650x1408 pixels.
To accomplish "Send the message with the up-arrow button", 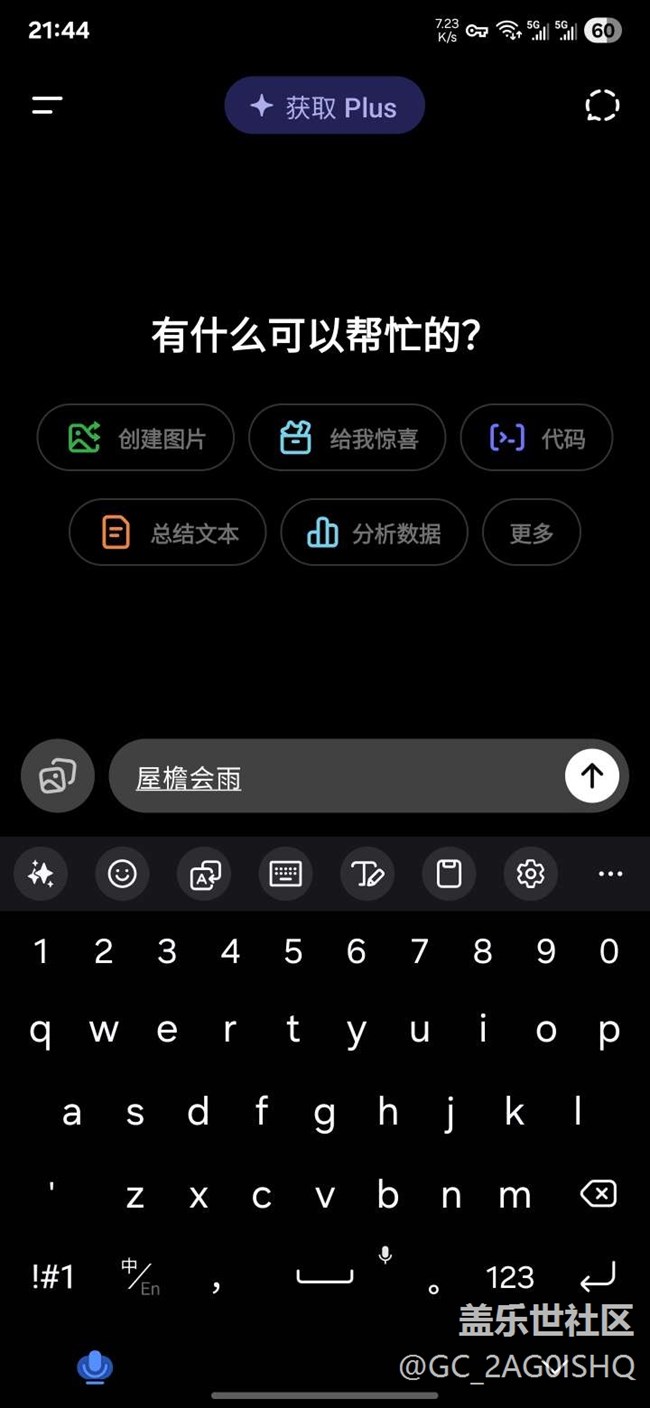I will point(592,776).
